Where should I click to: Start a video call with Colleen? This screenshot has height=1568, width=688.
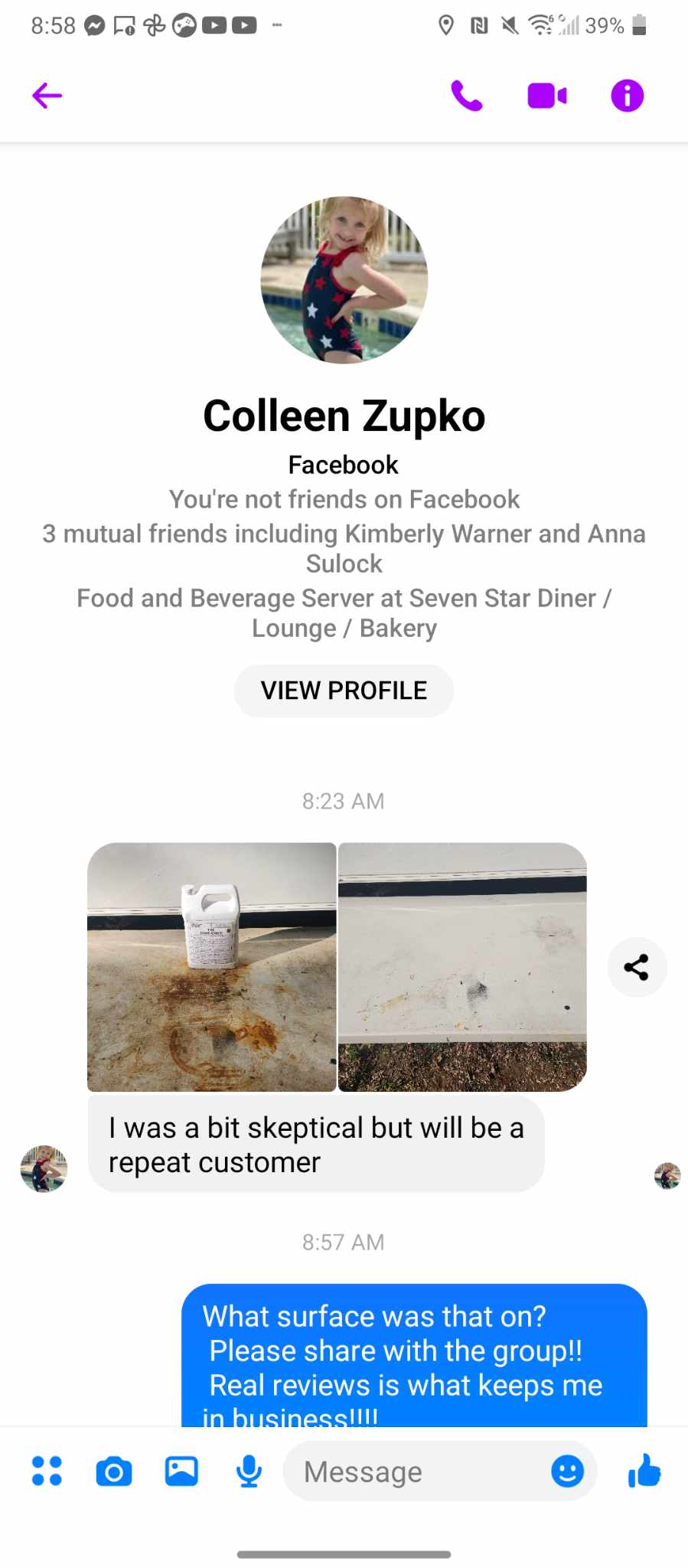(x=547, y=96)
